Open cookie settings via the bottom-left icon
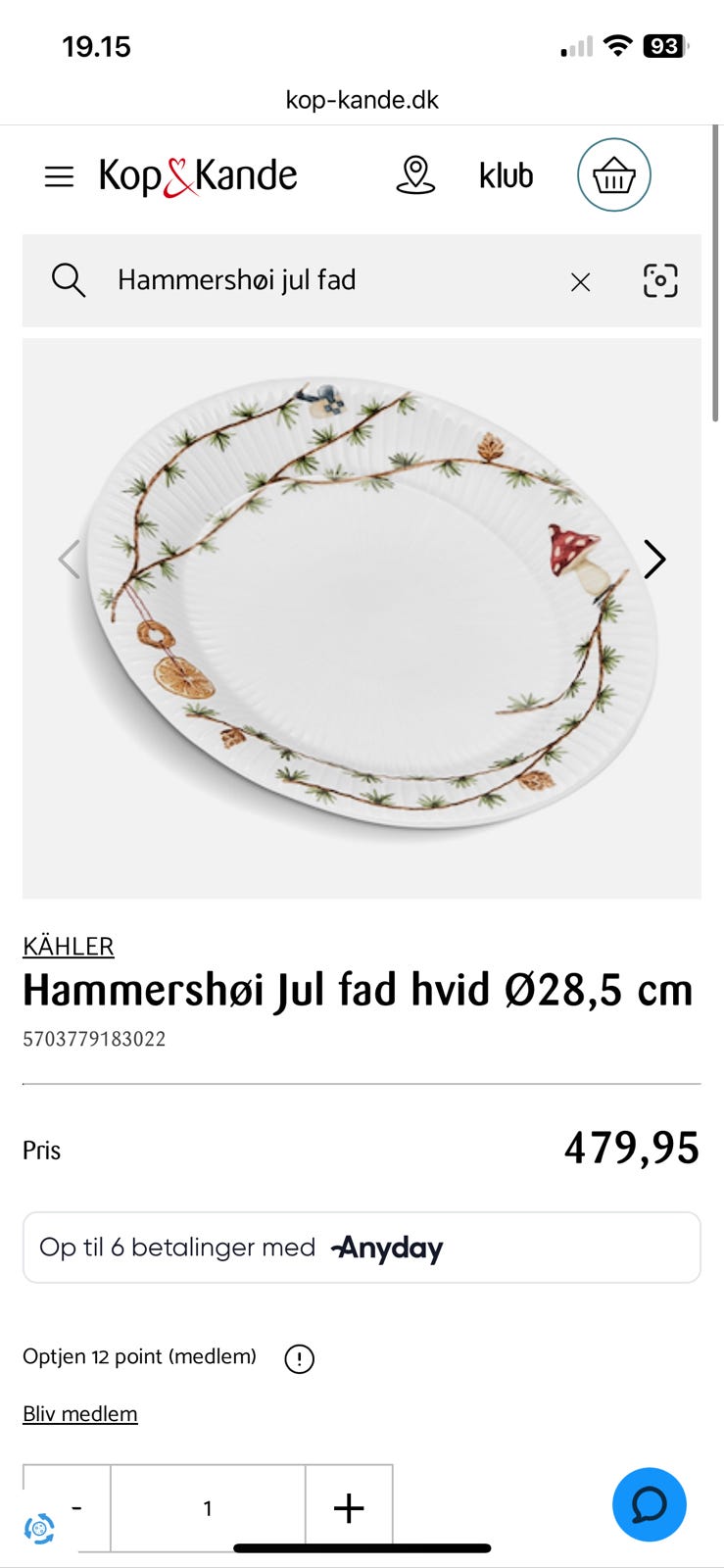724x1568 pixels. pyautogui.click(x=37, y=1525)
